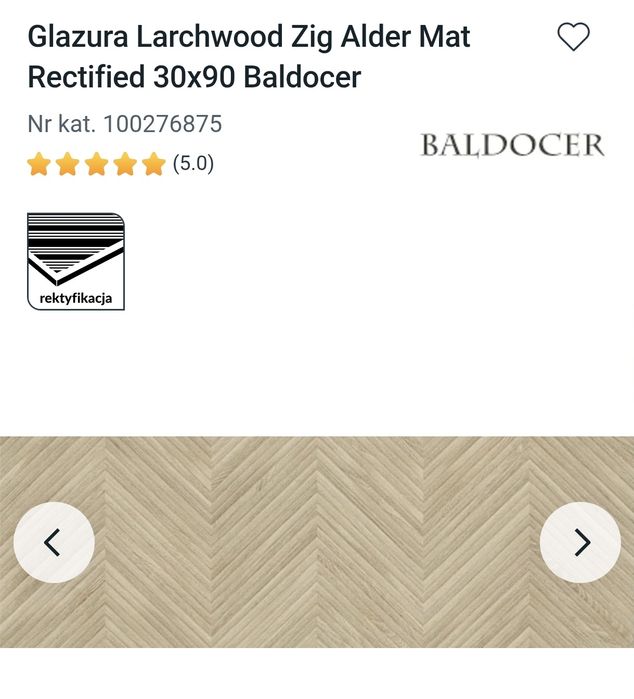Show the previous product image
Image resolution: width=634 pixels, height=699 pixels.
(x=54, y=543)
